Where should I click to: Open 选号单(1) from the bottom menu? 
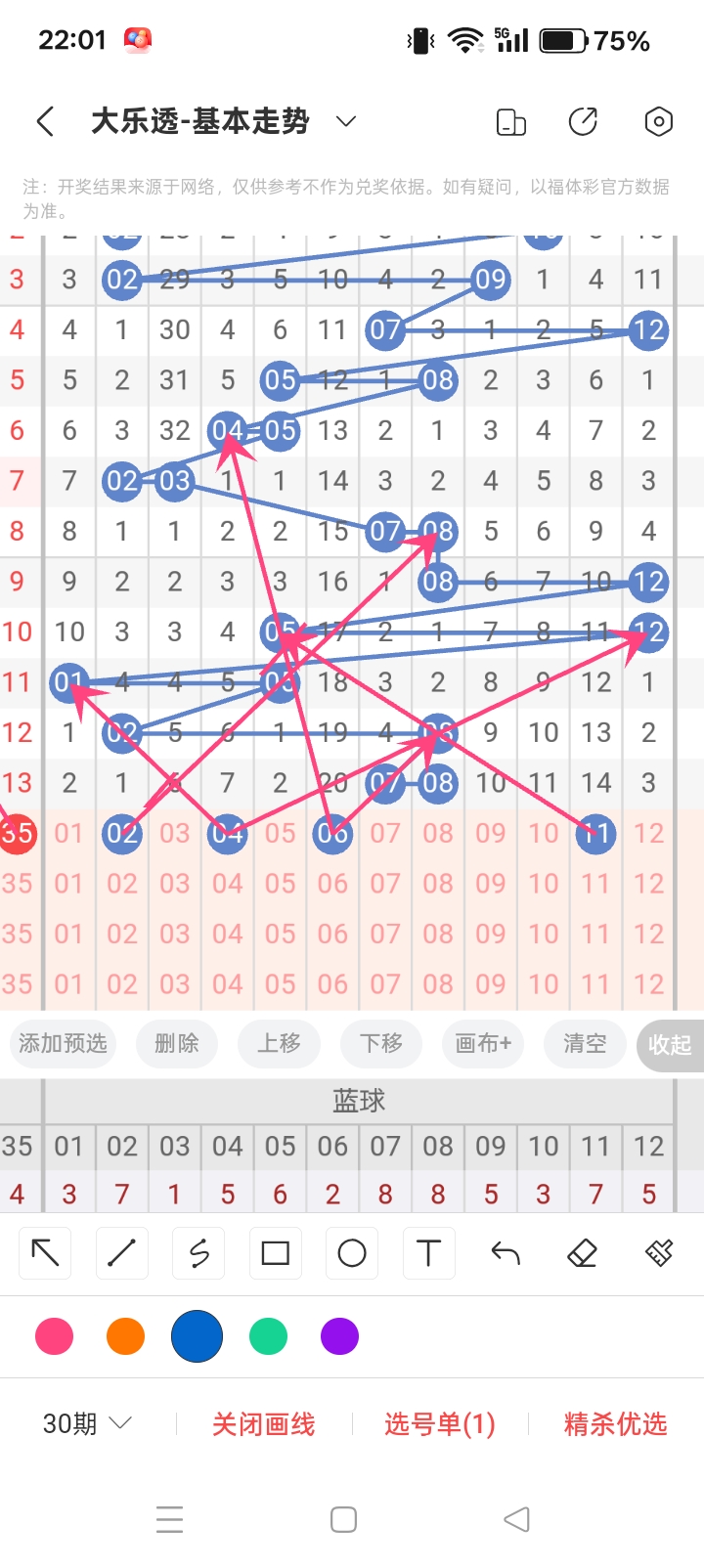coord(439,1424)
